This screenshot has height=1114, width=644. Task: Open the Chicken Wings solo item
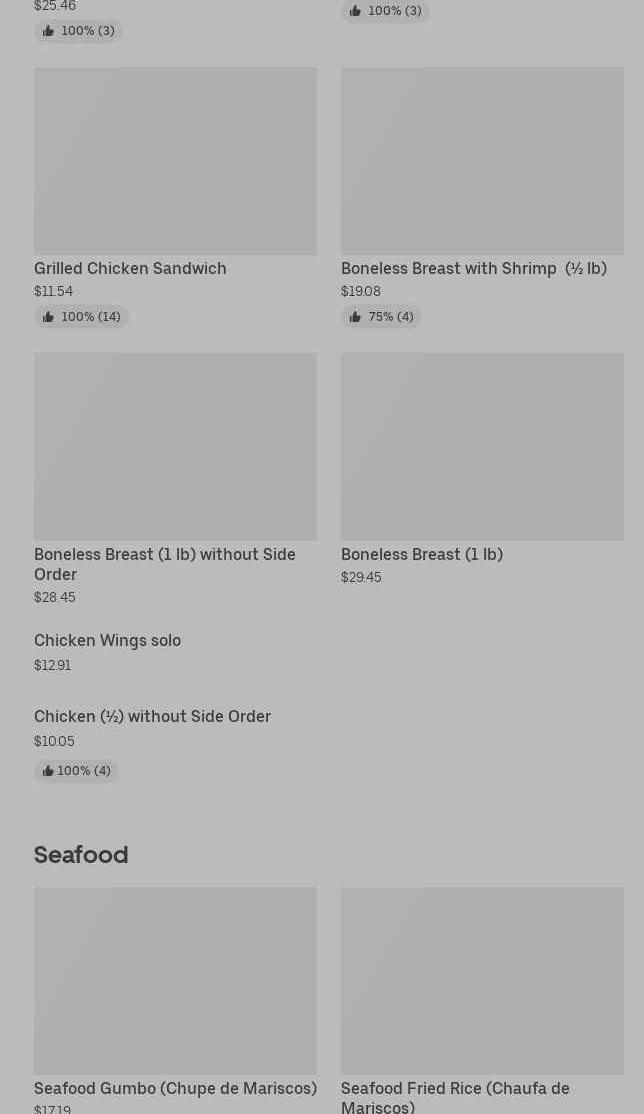pyautogui.click(x=107, y=641)
